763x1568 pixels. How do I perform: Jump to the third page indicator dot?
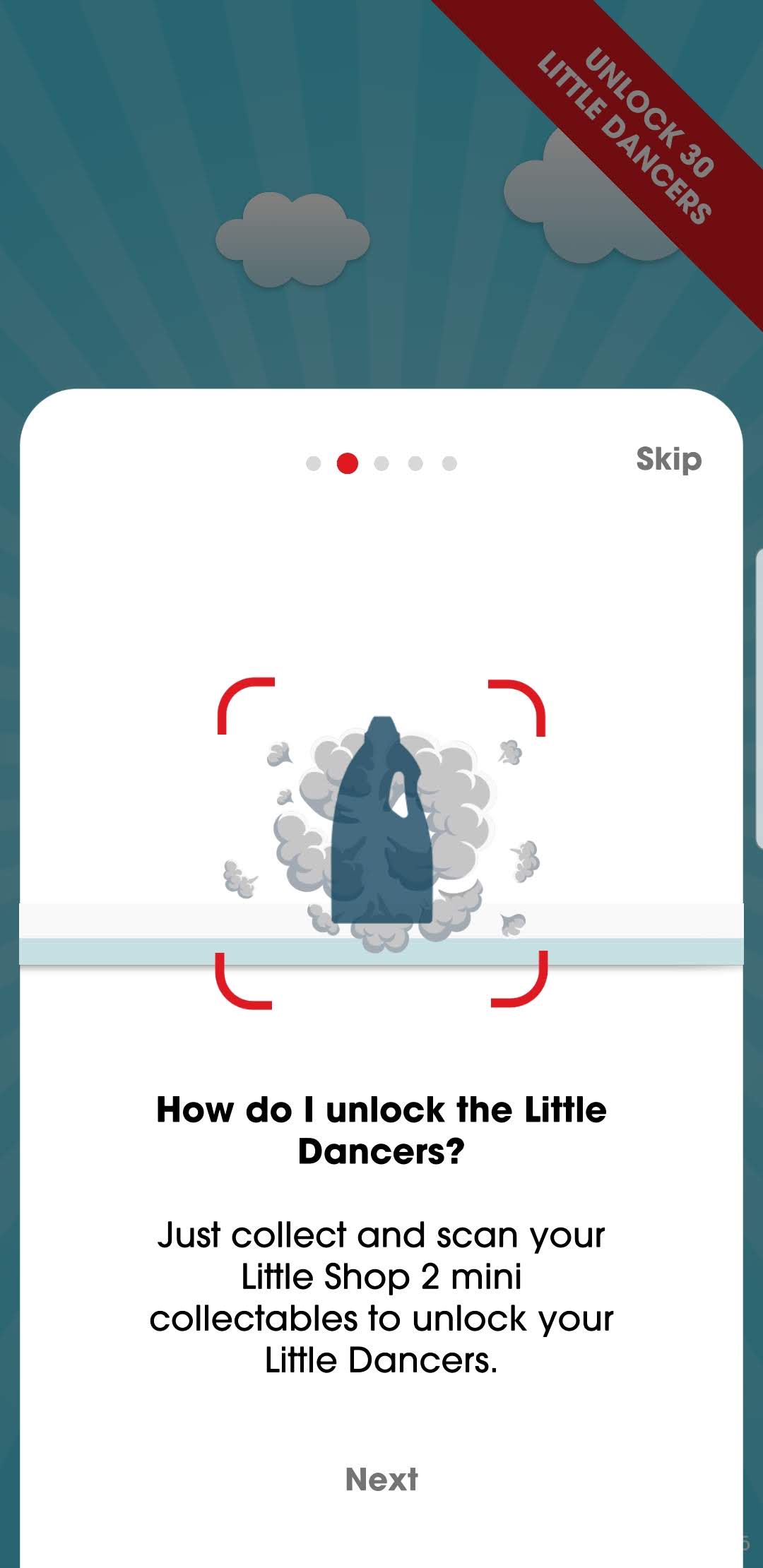pyautogui.click(x=381, y=463)
